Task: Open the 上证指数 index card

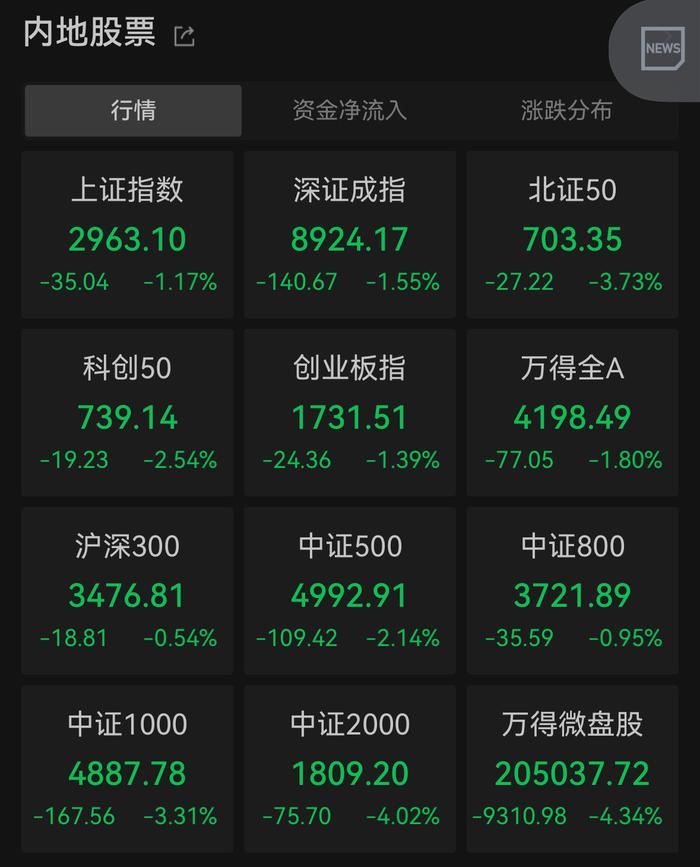Action: [127, 235]
